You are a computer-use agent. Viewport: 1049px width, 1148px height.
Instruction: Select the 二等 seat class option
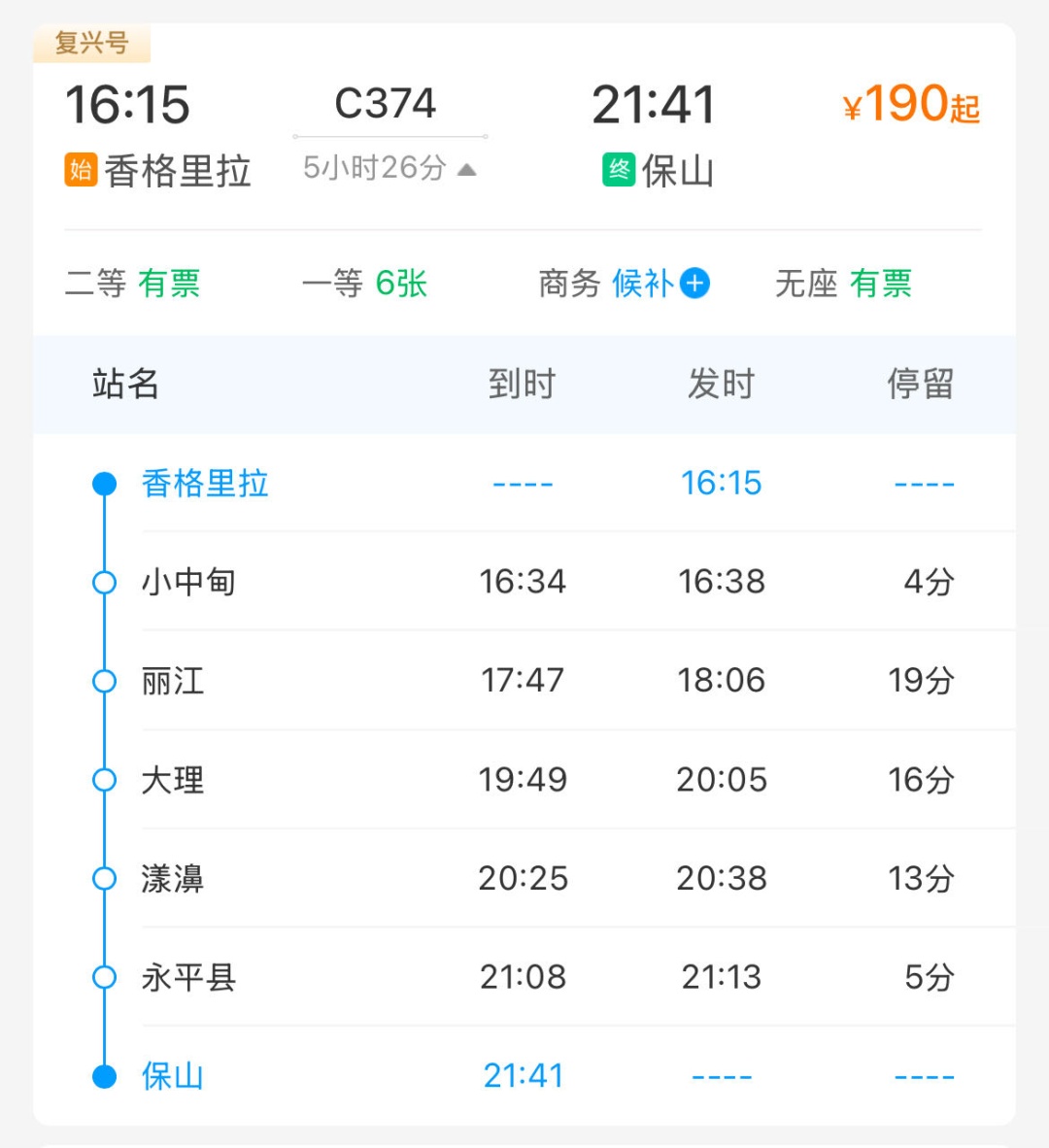tap(97, 284)
